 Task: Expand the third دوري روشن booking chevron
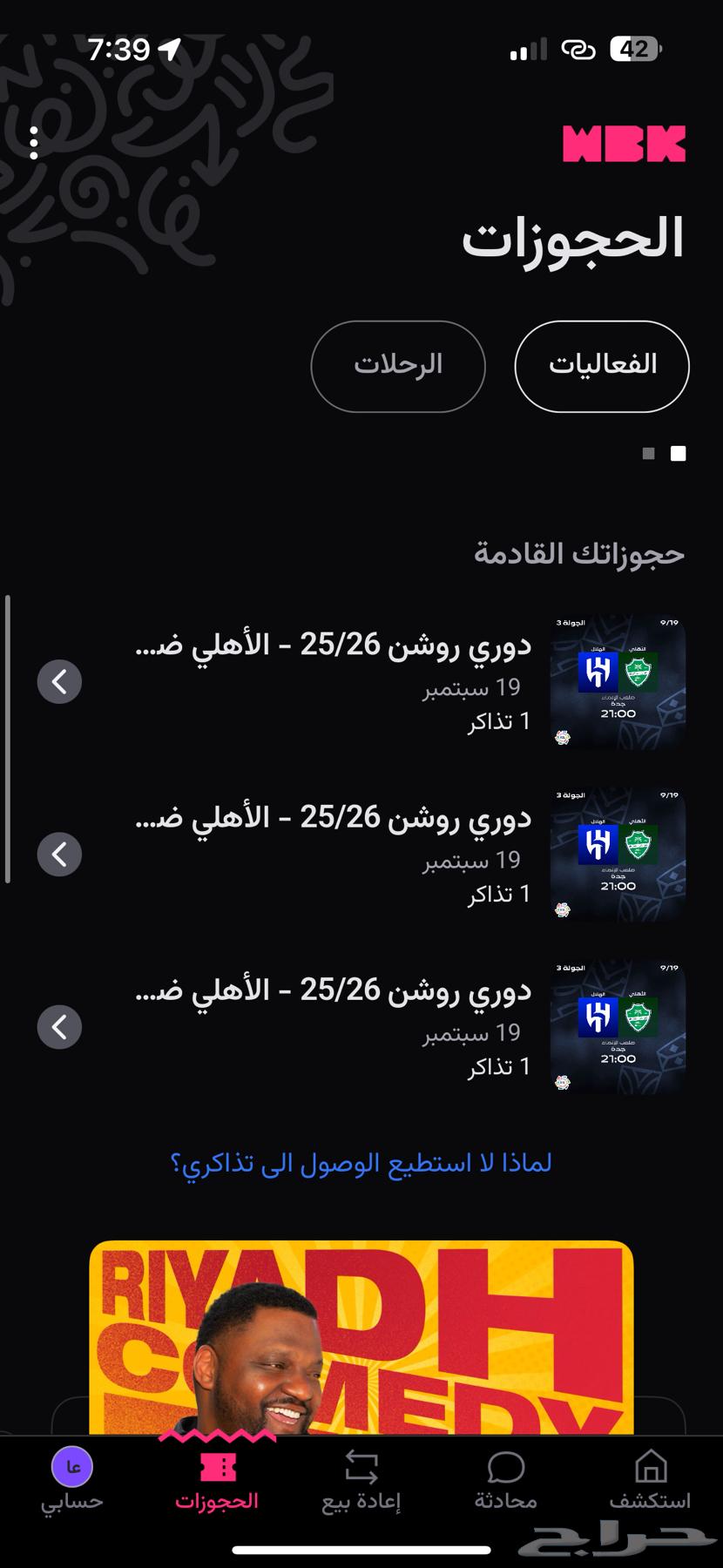(x=59, y=1028)
